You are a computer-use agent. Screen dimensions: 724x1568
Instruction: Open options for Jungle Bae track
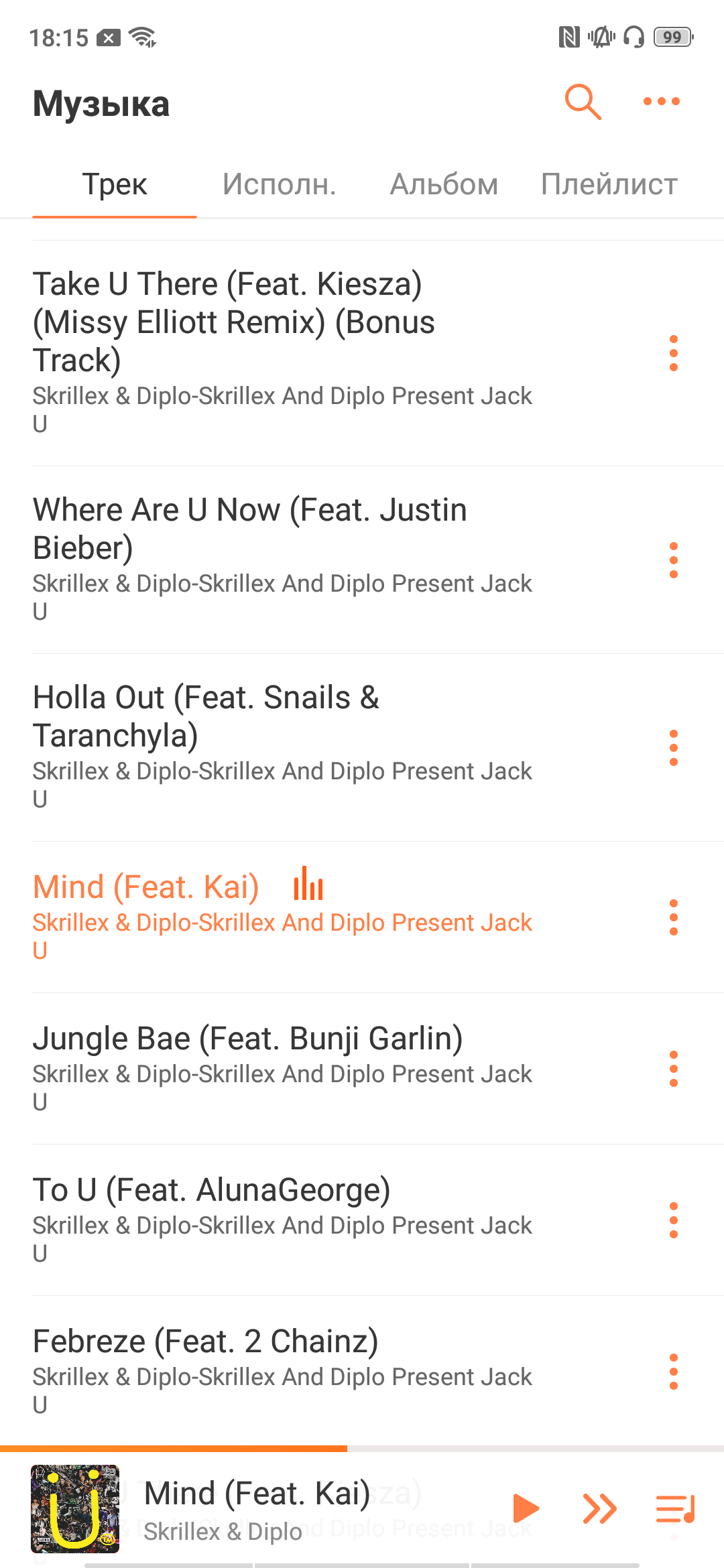point(674,1069)
